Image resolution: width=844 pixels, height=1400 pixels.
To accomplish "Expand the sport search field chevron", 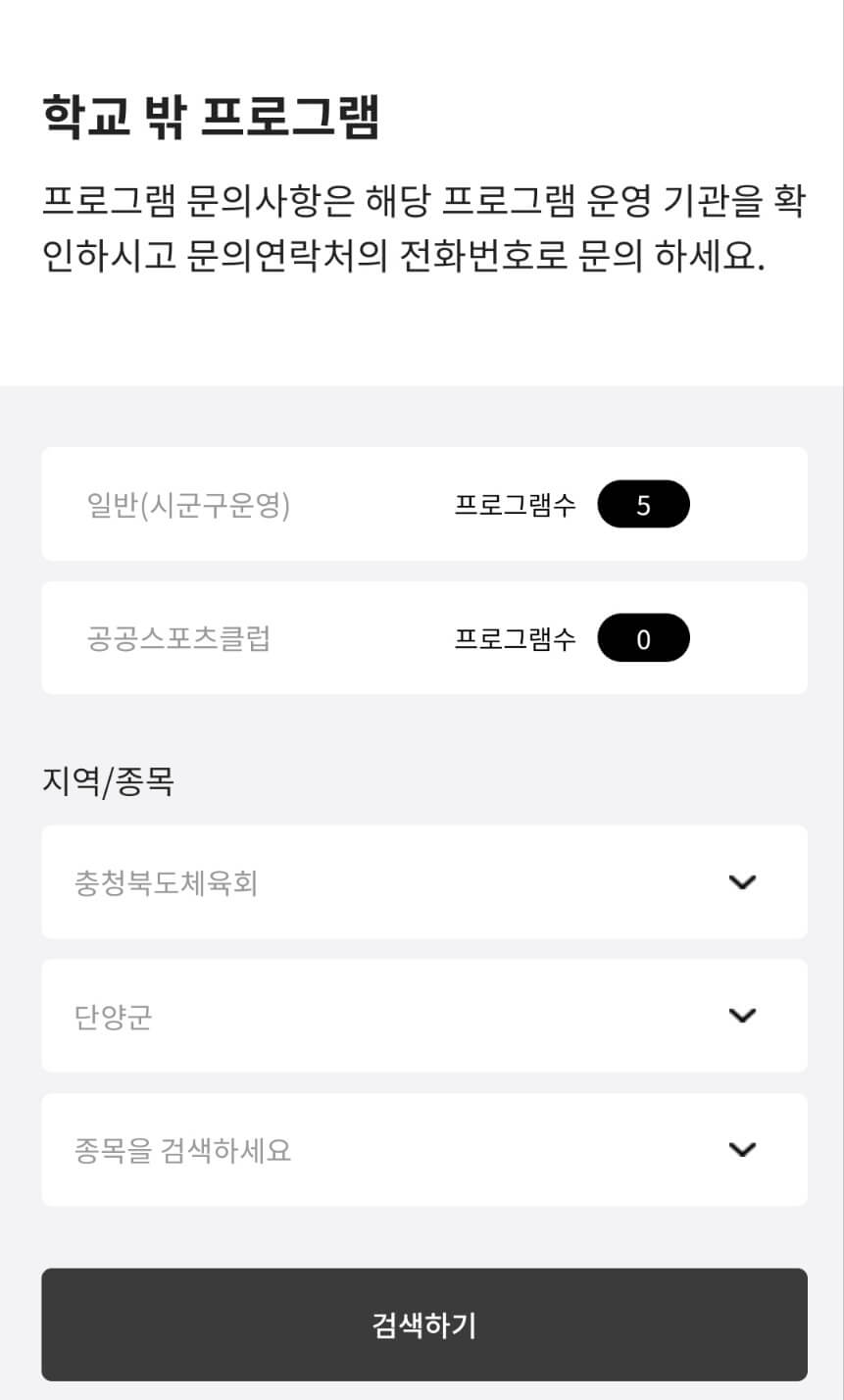I will click(x=742, y=1149).
